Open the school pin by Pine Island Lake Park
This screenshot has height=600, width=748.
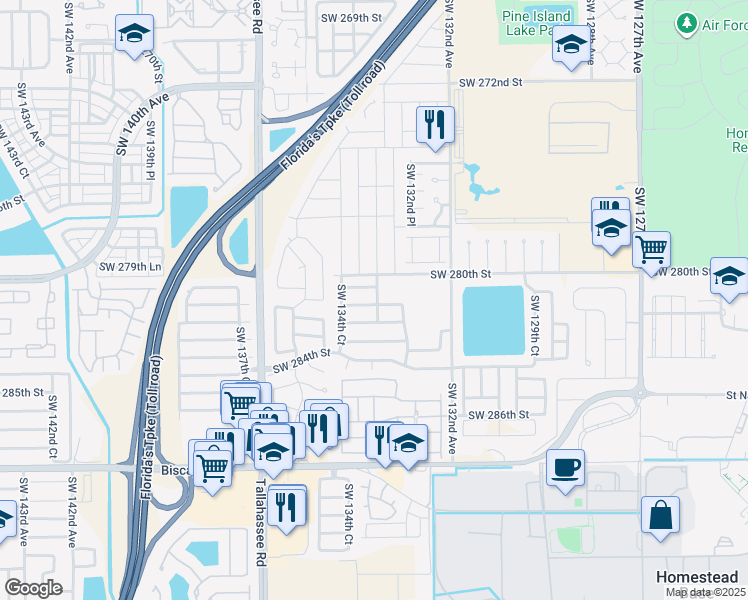point(571,44)
